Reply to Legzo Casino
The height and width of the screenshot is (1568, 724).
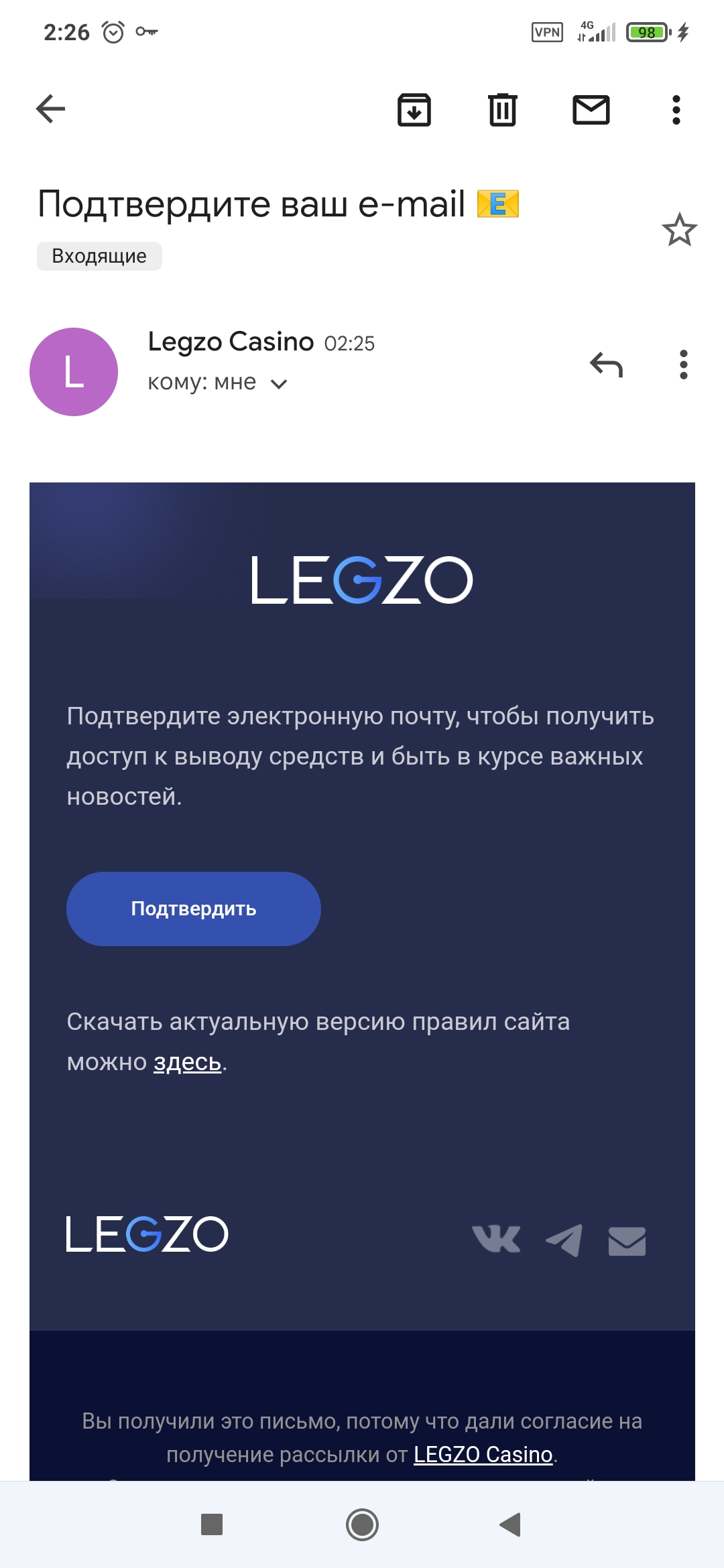[x=606, y=365]
